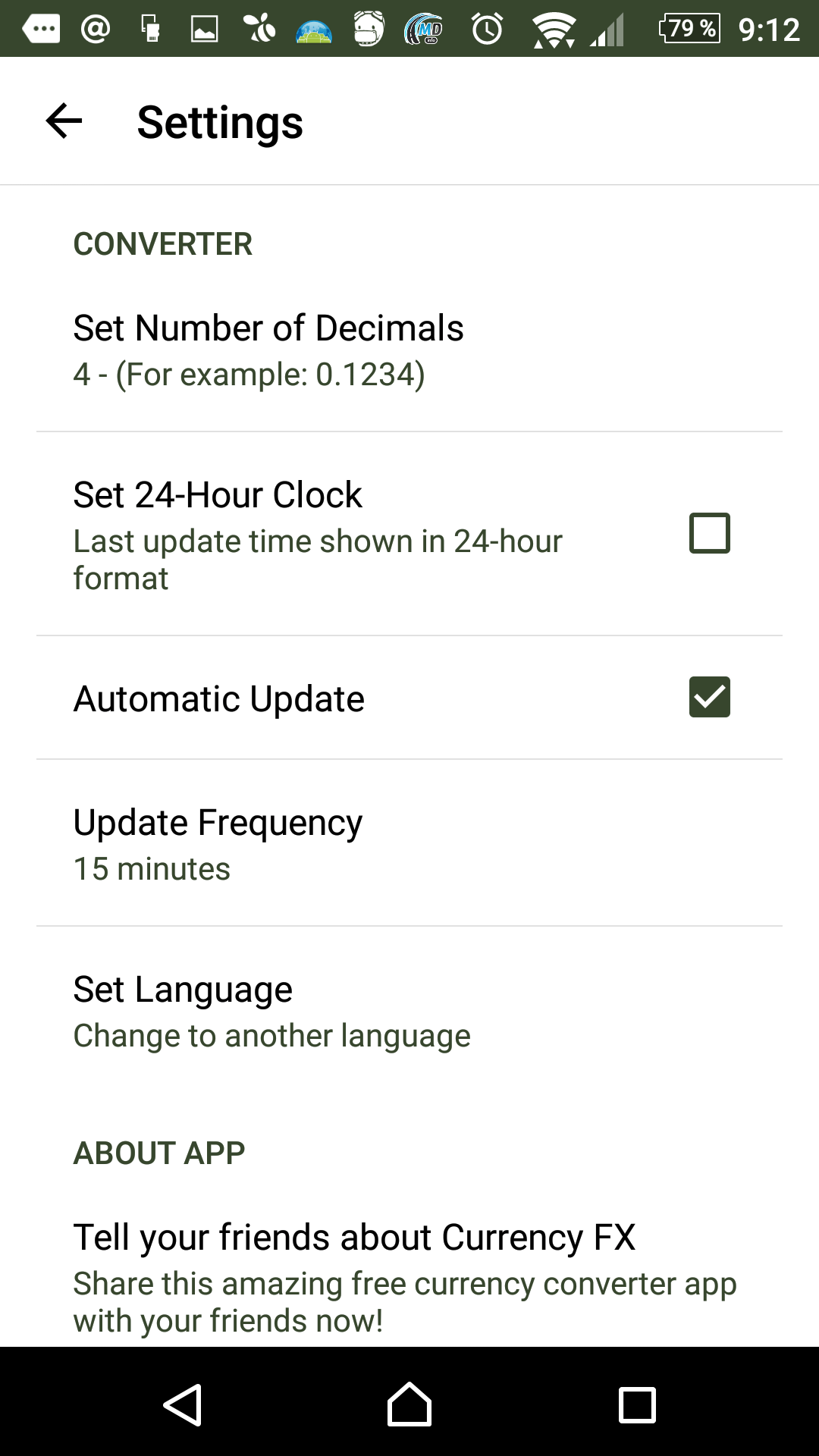819x1456 pixels.
Task: Open the Update Frequency setting
Action: (409, 843)
